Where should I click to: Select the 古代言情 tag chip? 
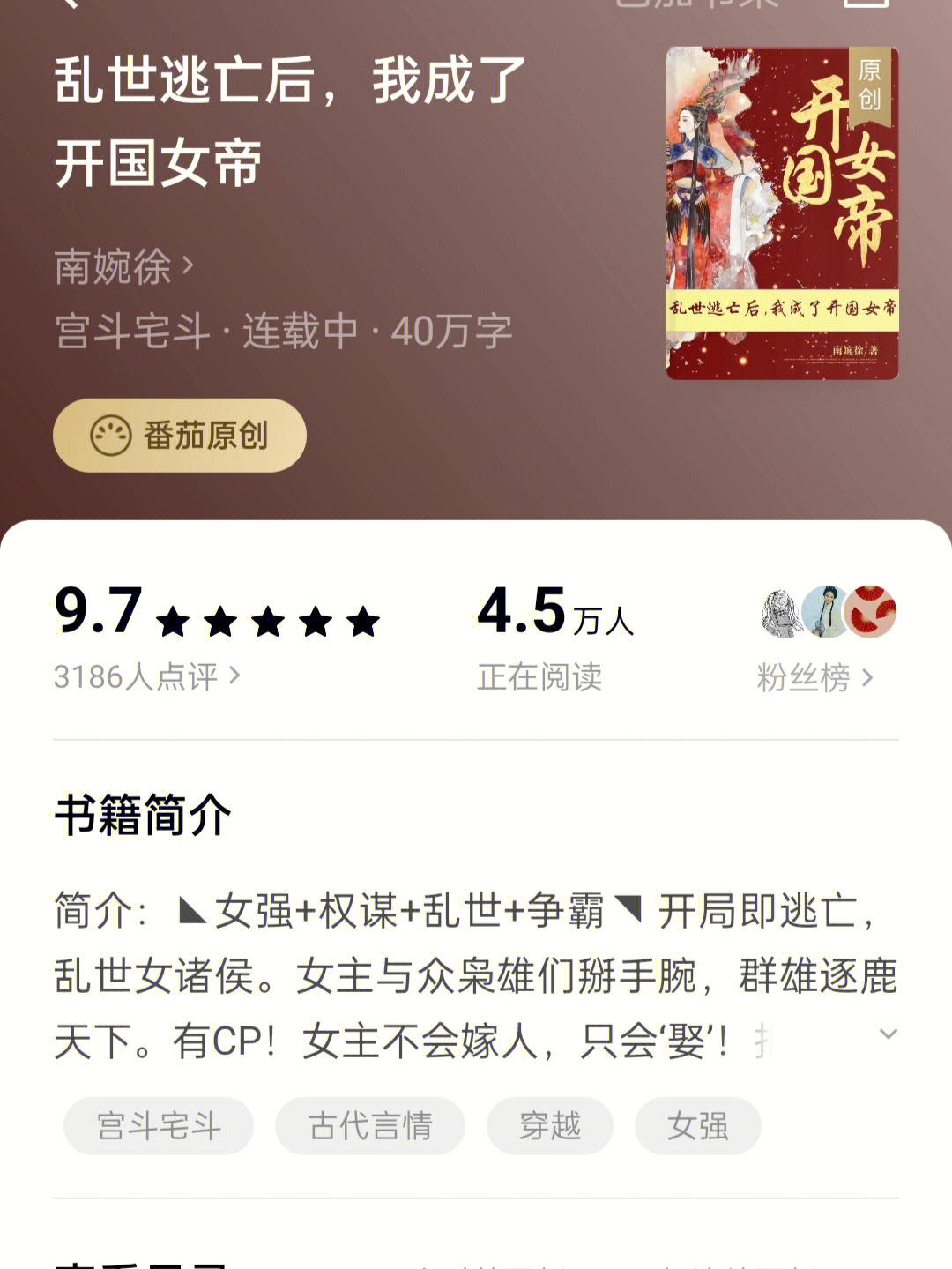click(370, 1126)
